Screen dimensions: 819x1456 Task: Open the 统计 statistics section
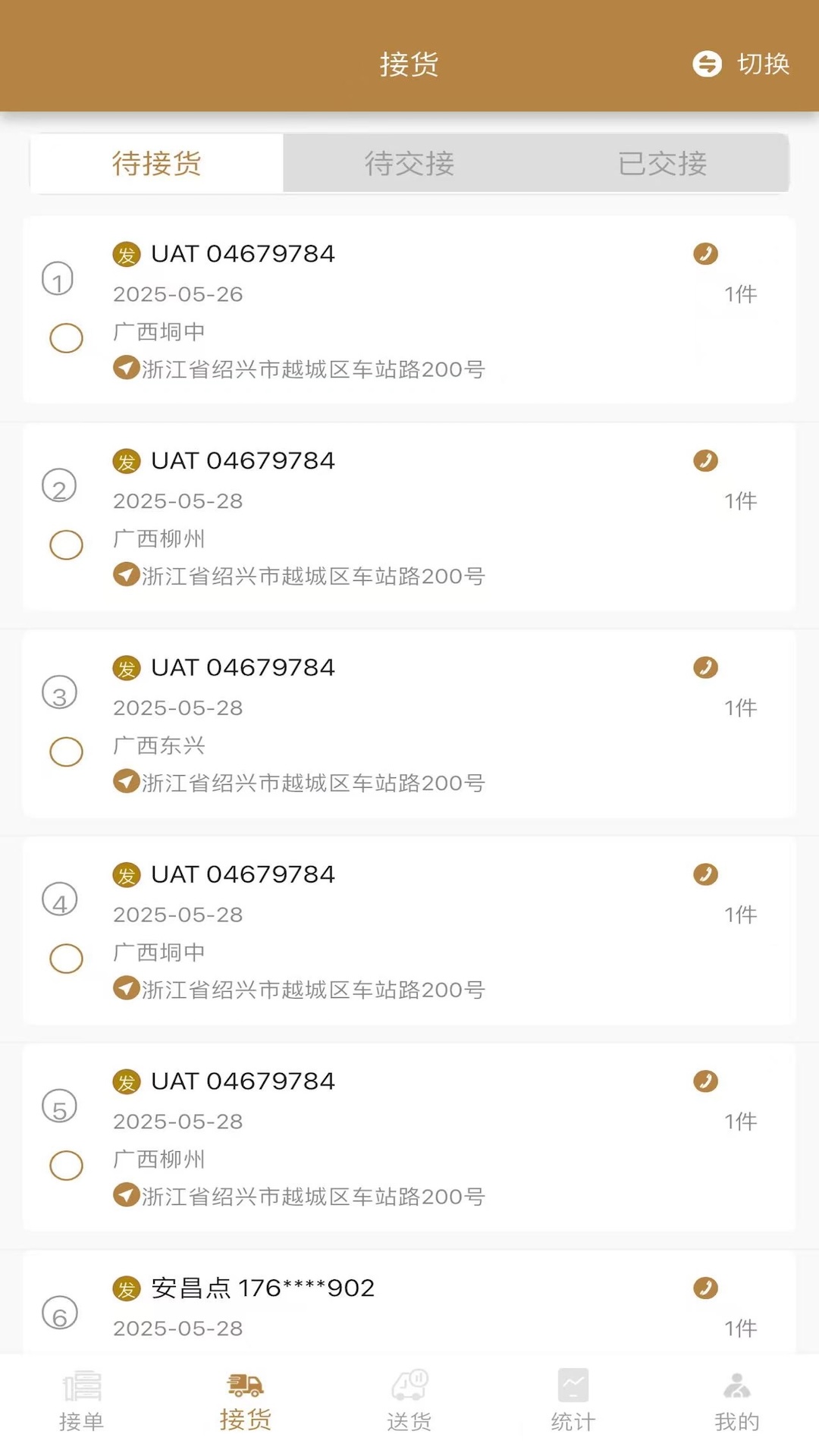(x=573, y=1403)
